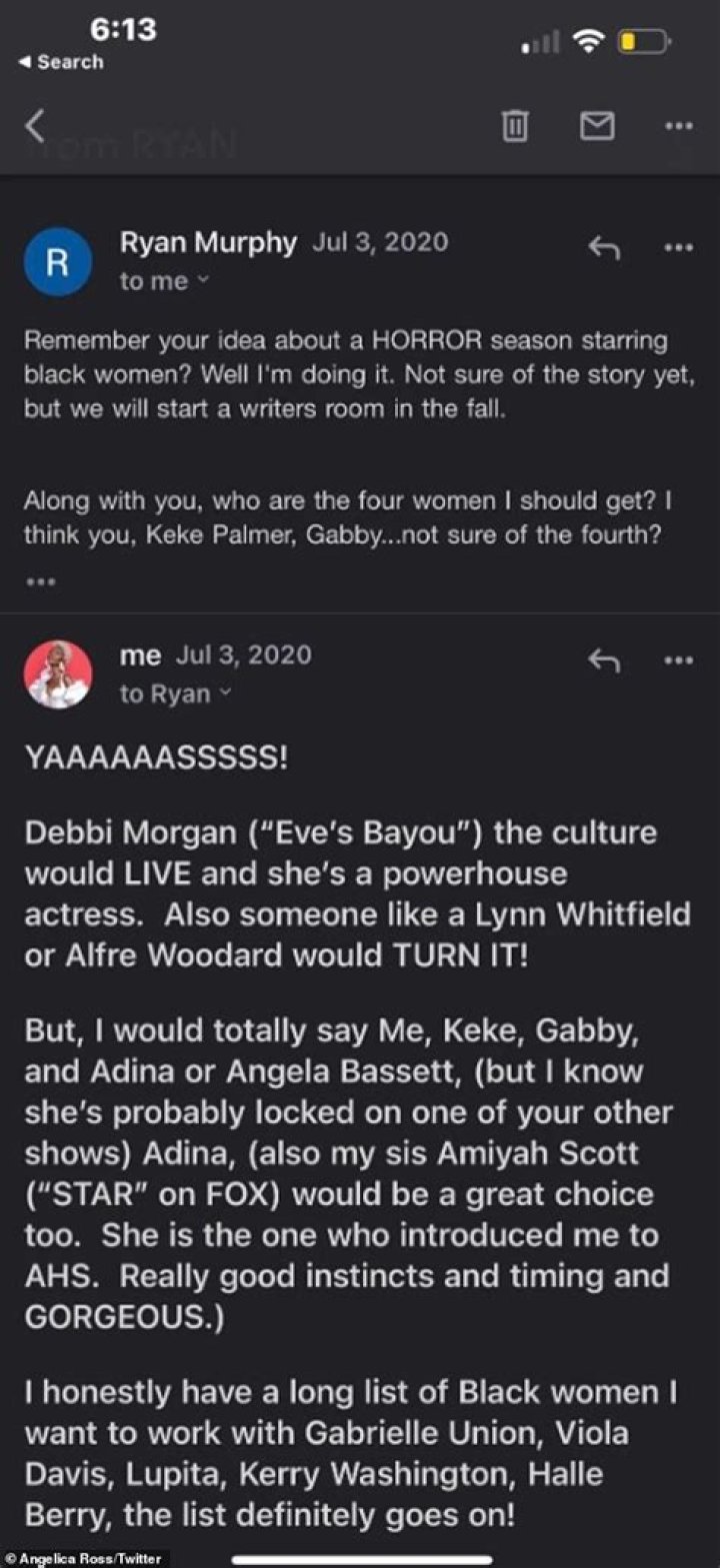Mark the email unread via the envelope icon
Screen dimensions: 720x1568
[x=596, y=126]
